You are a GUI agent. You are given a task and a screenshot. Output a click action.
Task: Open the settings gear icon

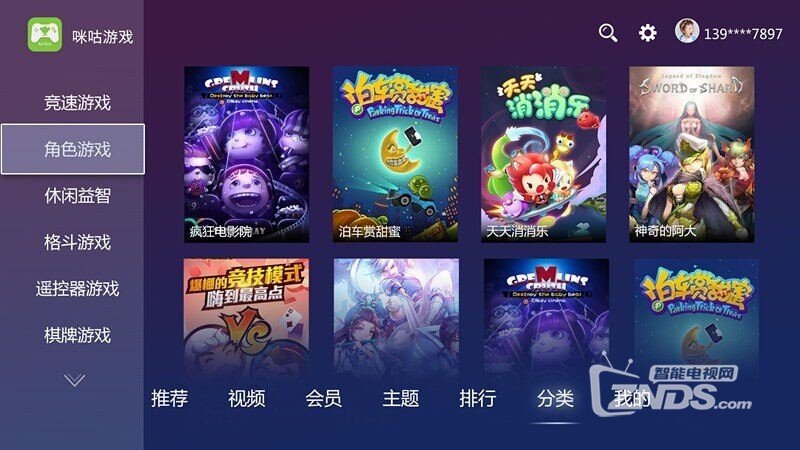(x=648, y=33)
